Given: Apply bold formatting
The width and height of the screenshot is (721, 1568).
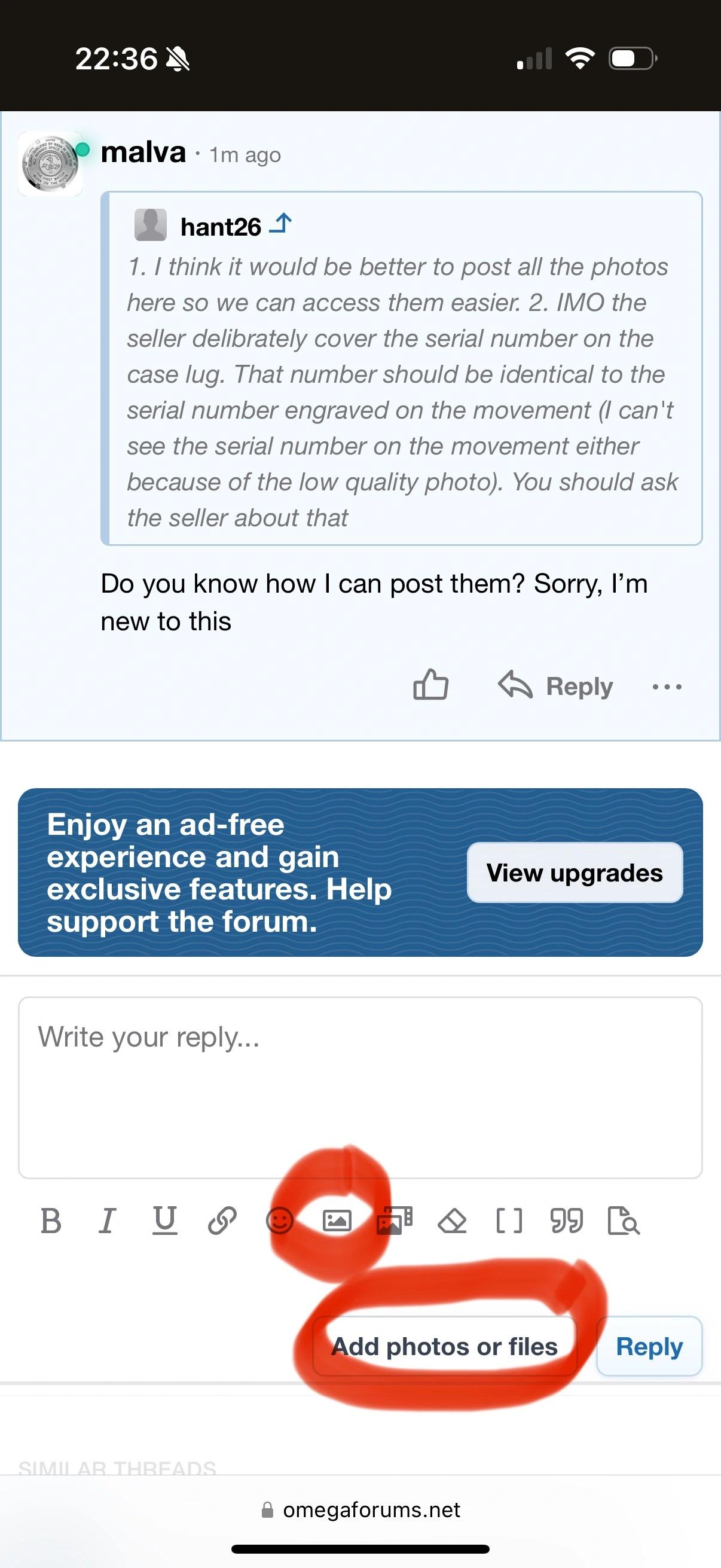Looking at the screenshot, I should click(50, 1221).
